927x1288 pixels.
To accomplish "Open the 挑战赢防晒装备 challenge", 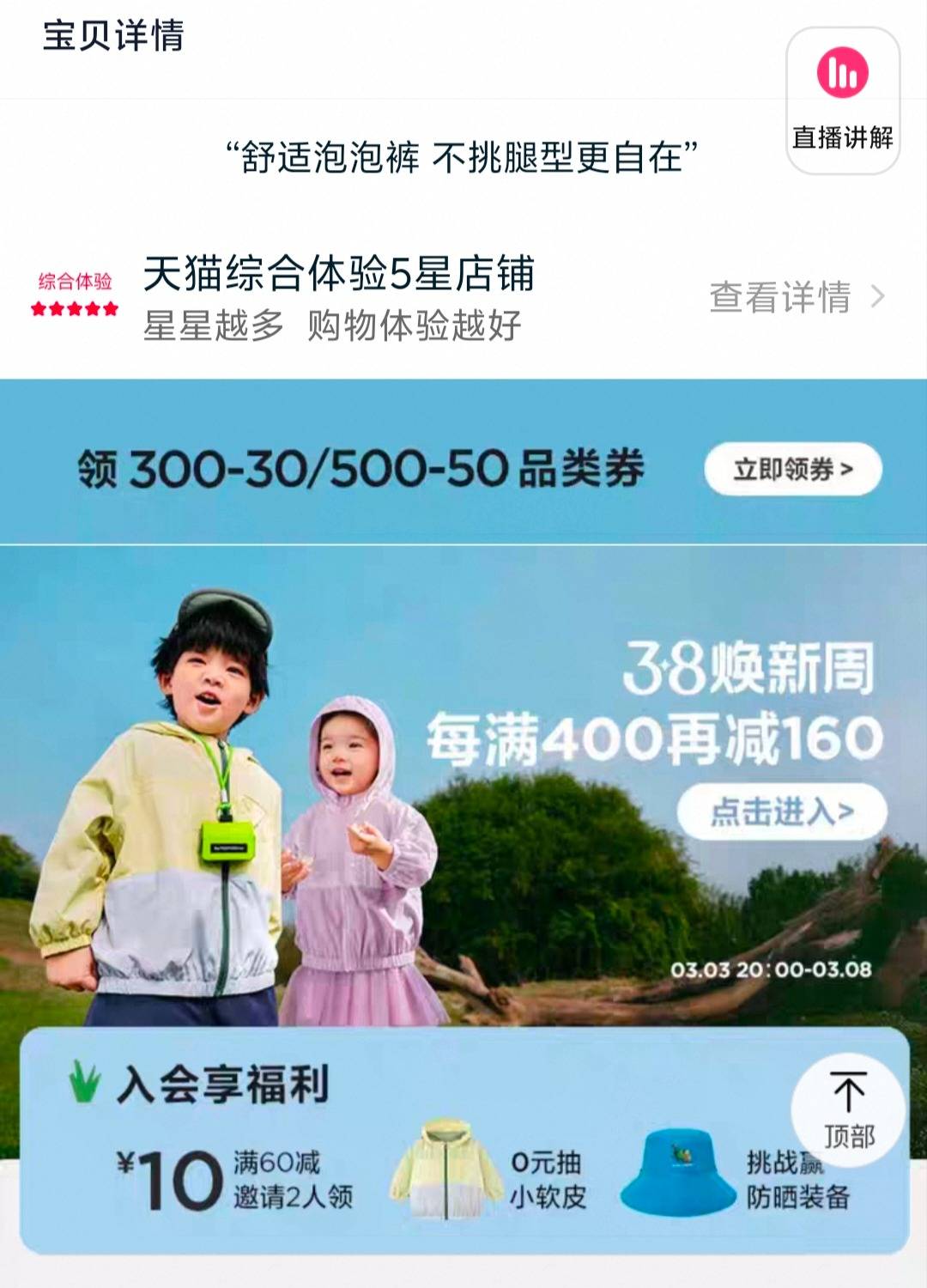I will tap(738, 1180).
